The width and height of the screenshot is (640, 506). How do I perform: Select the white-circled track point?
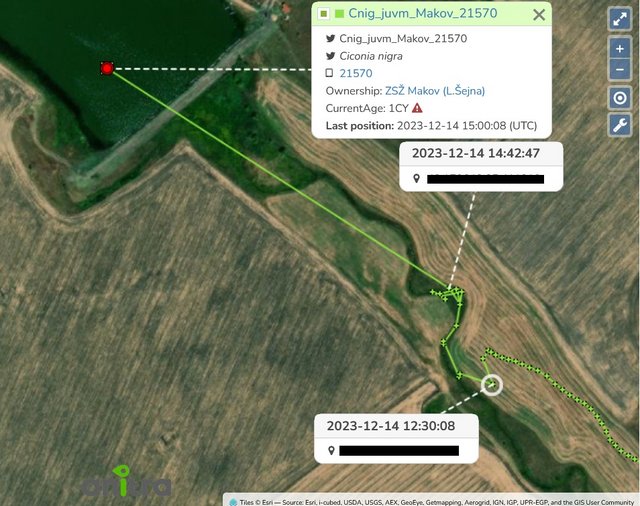[491, 384]
